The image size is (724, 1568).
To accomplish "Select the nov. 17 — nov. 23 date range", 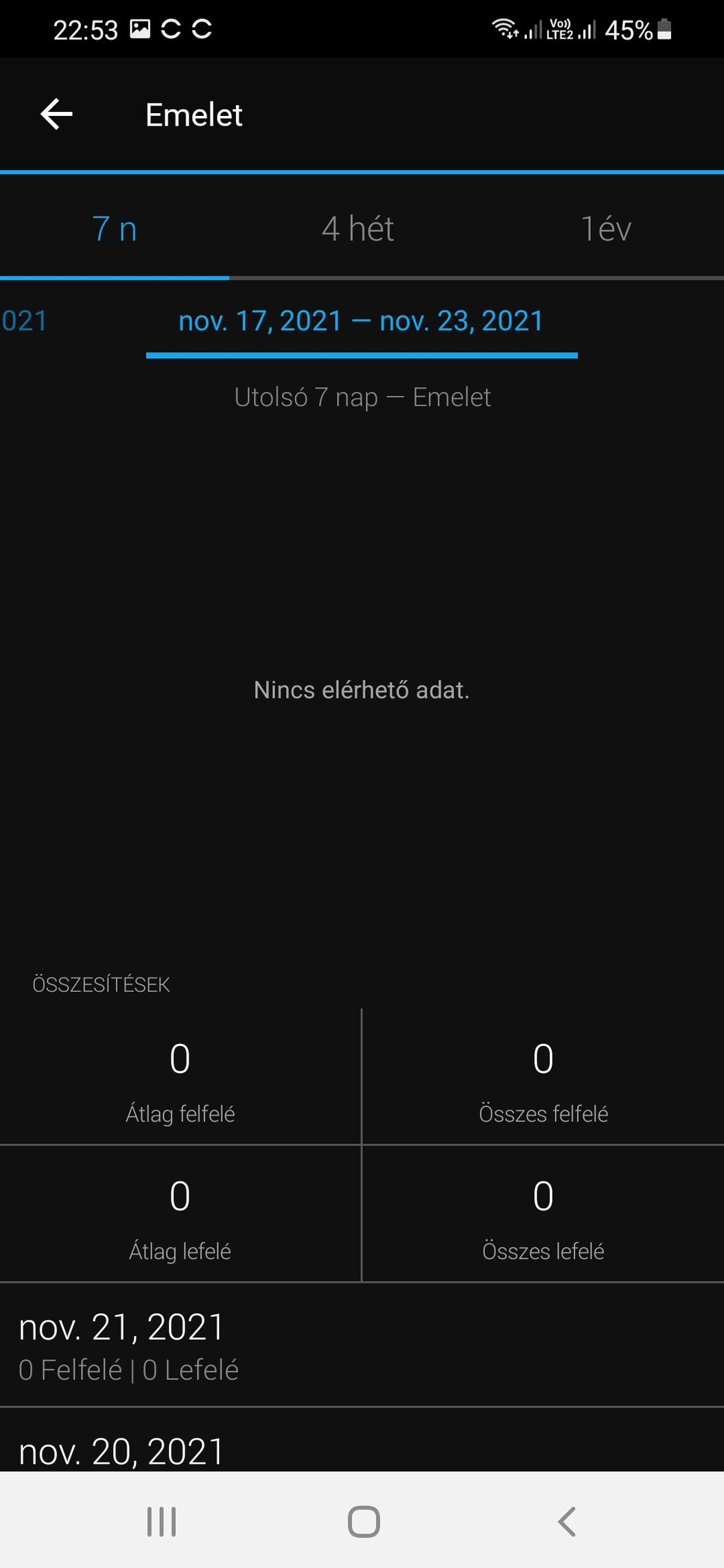I will (x=361, y=321).
